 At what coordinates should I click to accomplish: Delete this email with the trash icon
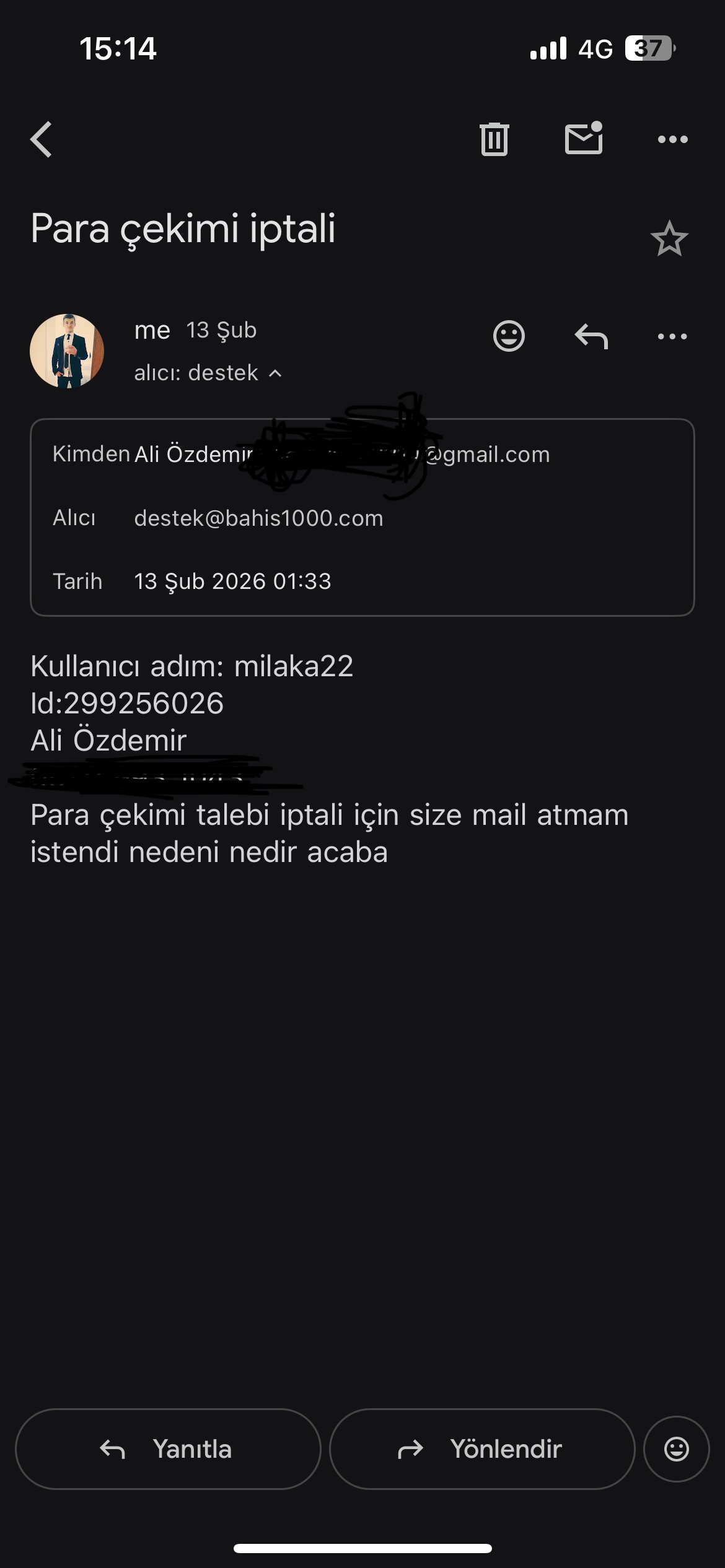(x=494, y=139)
